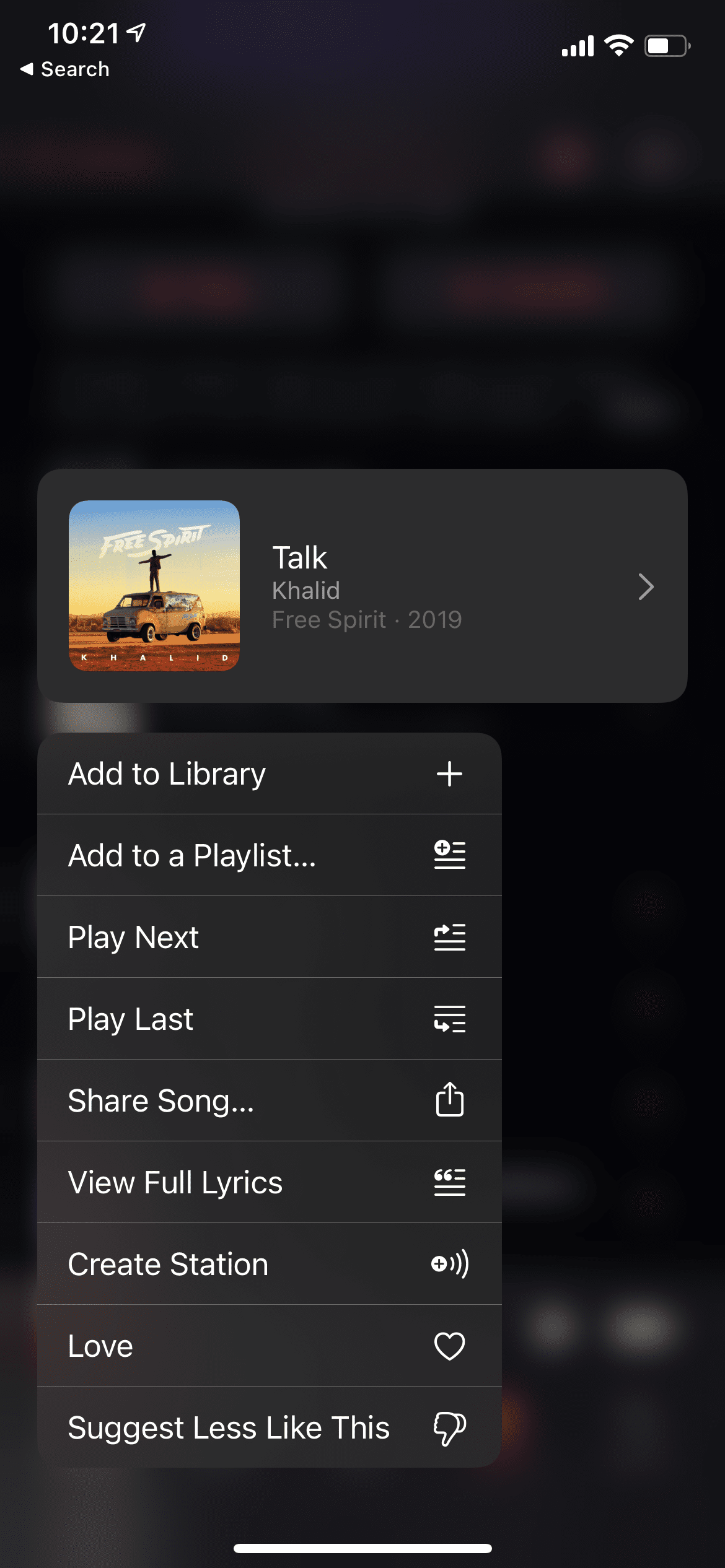Viewport: 725px width, 1568px height.
Task: Choose Create Station from the menu
Action: click(248, 1264)
